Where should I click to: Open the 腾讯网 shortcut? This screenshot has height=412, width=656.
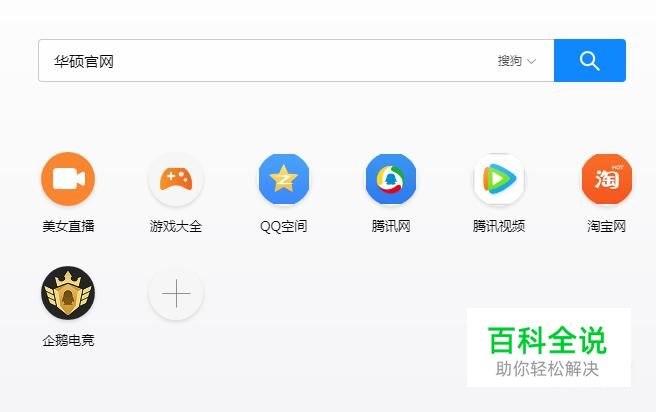click(391, 180)
